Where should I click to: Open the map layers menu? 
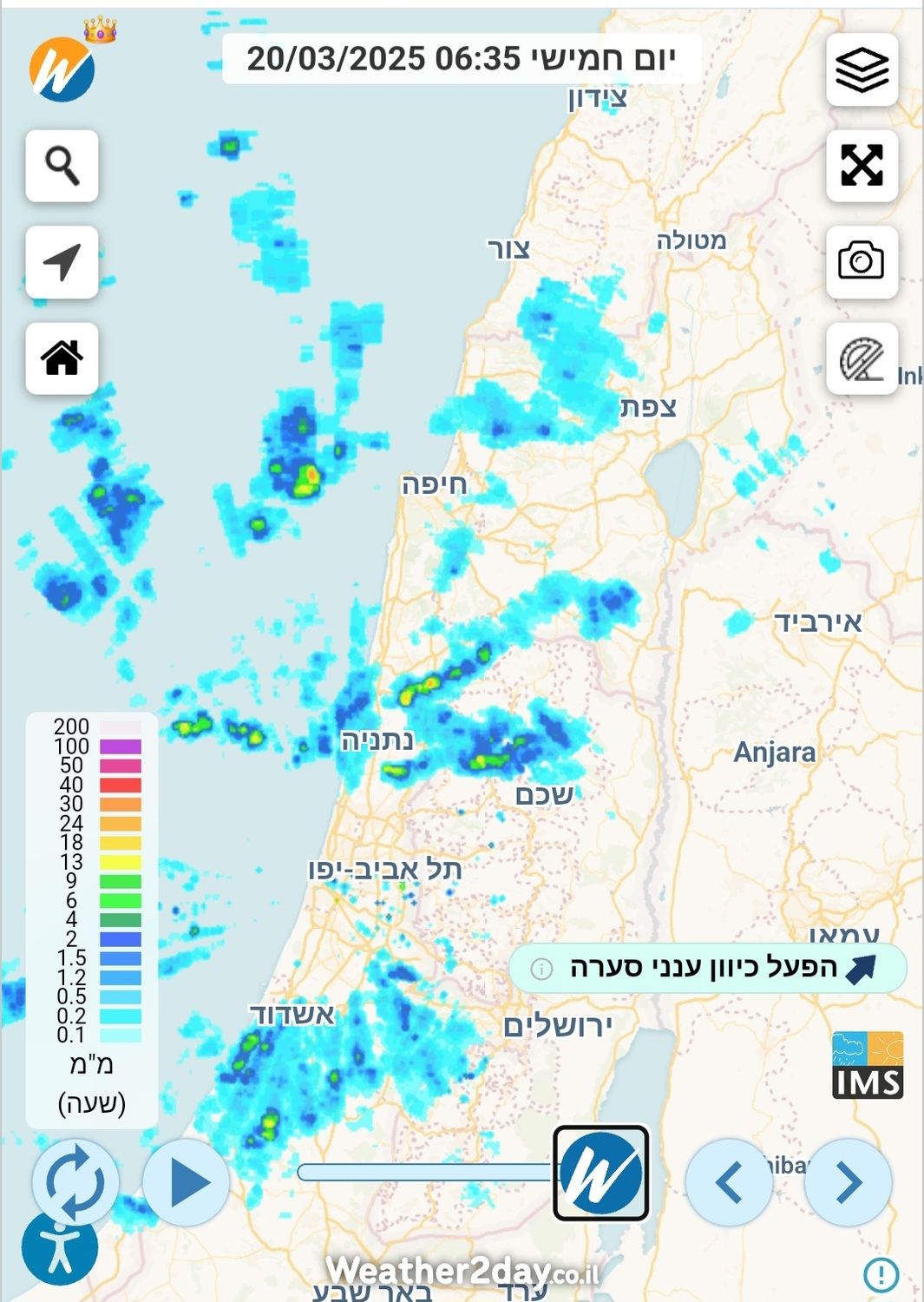click(x=862, y=70)
